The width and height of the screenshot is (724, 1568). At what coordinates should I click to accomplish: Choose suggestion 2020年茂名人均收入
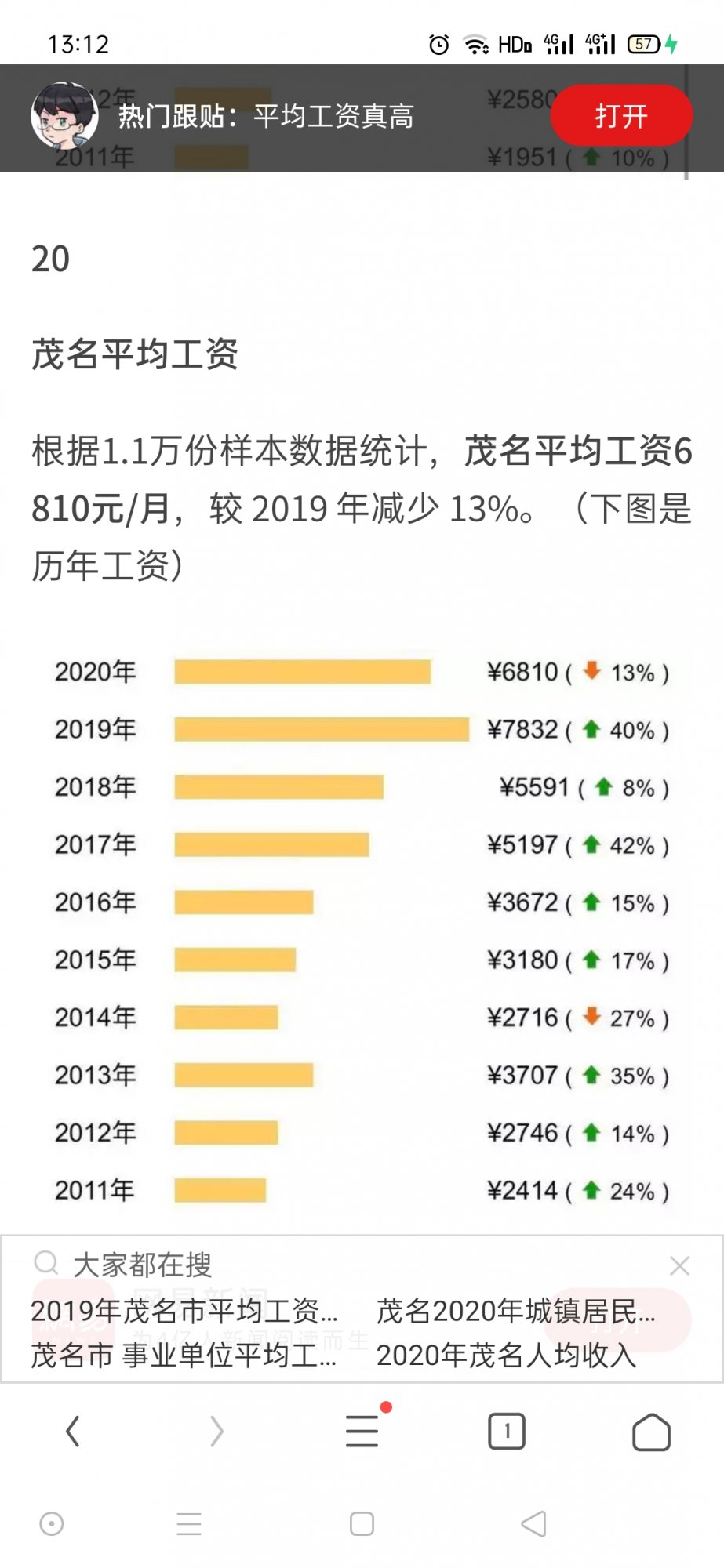[506, 1355]
